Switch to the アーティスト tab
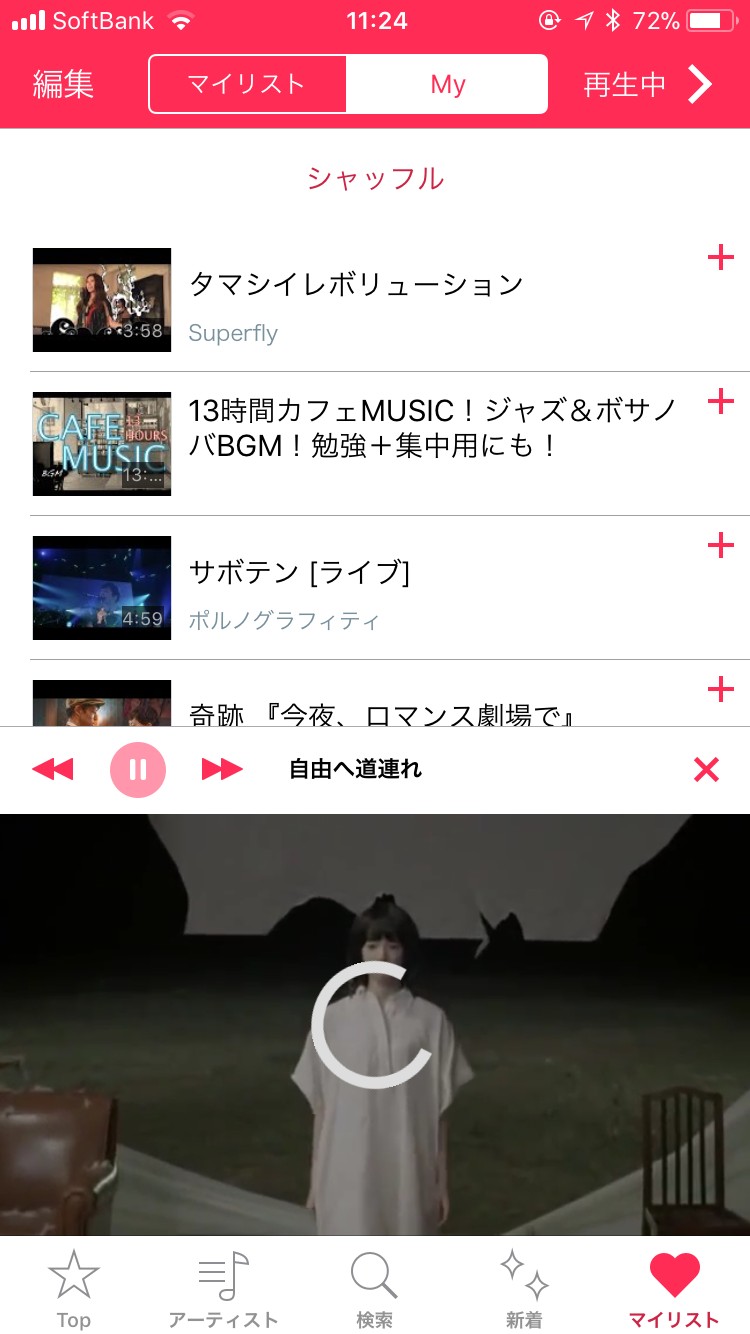Screen dimensions: 750x1334 click(223, 1288)
